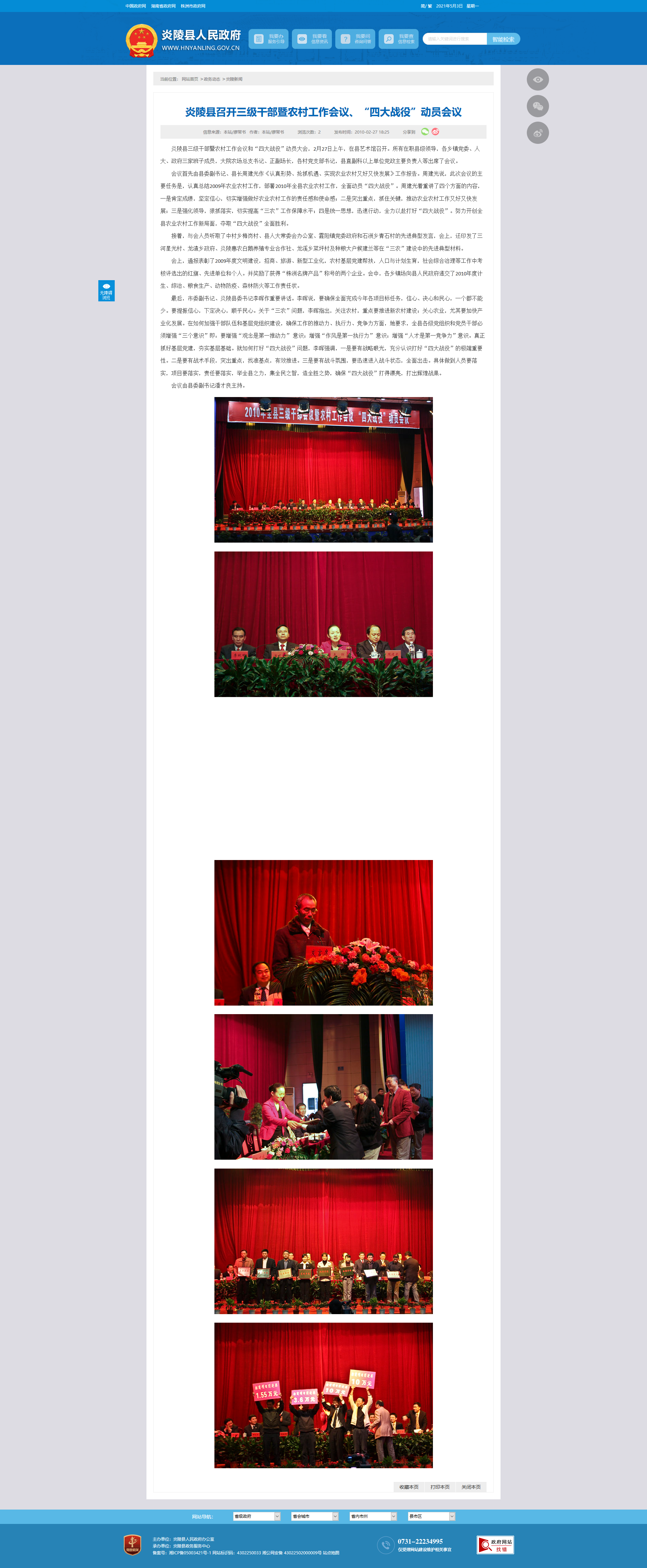Expand the 省级政府 dropdown
The width and height of the screenshot is (647, 1568).
coord(257,1516)
